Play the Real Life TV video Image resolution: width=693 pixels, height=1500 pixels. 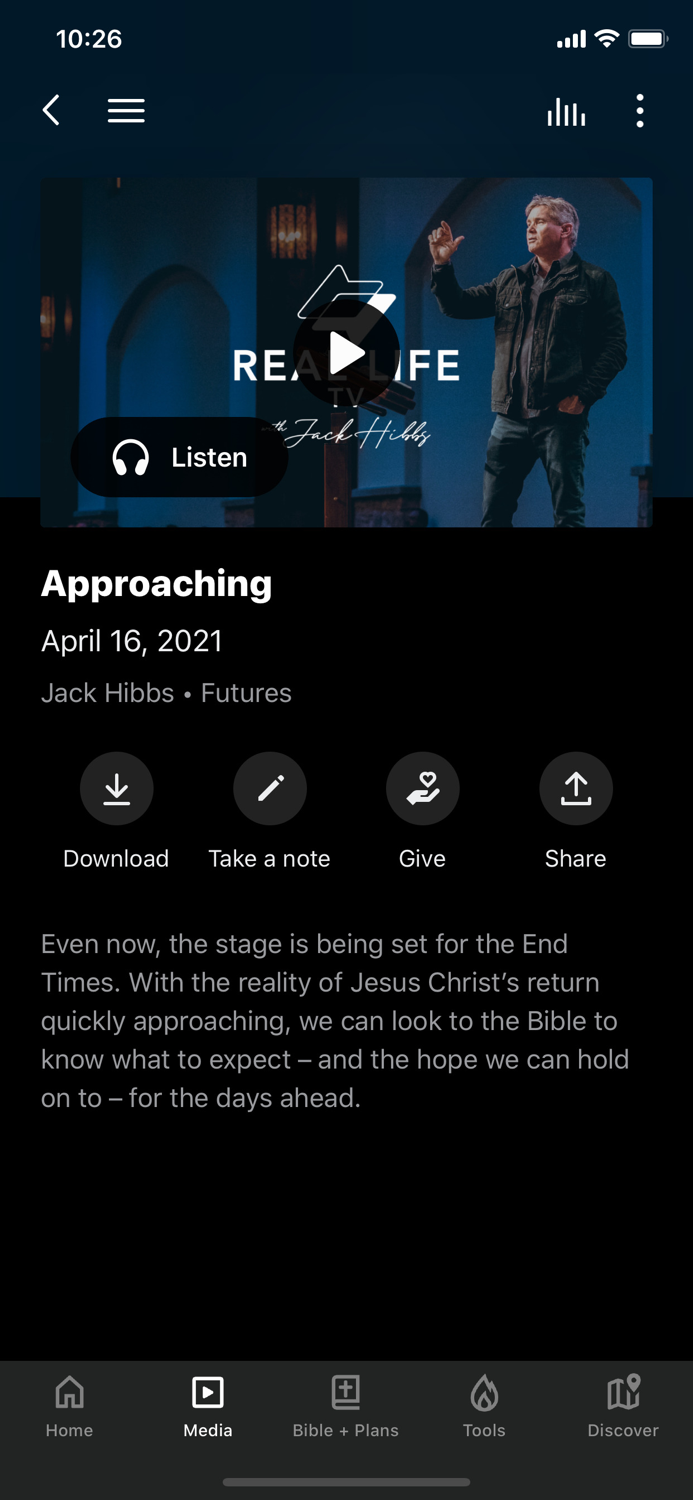click(346, 353)
